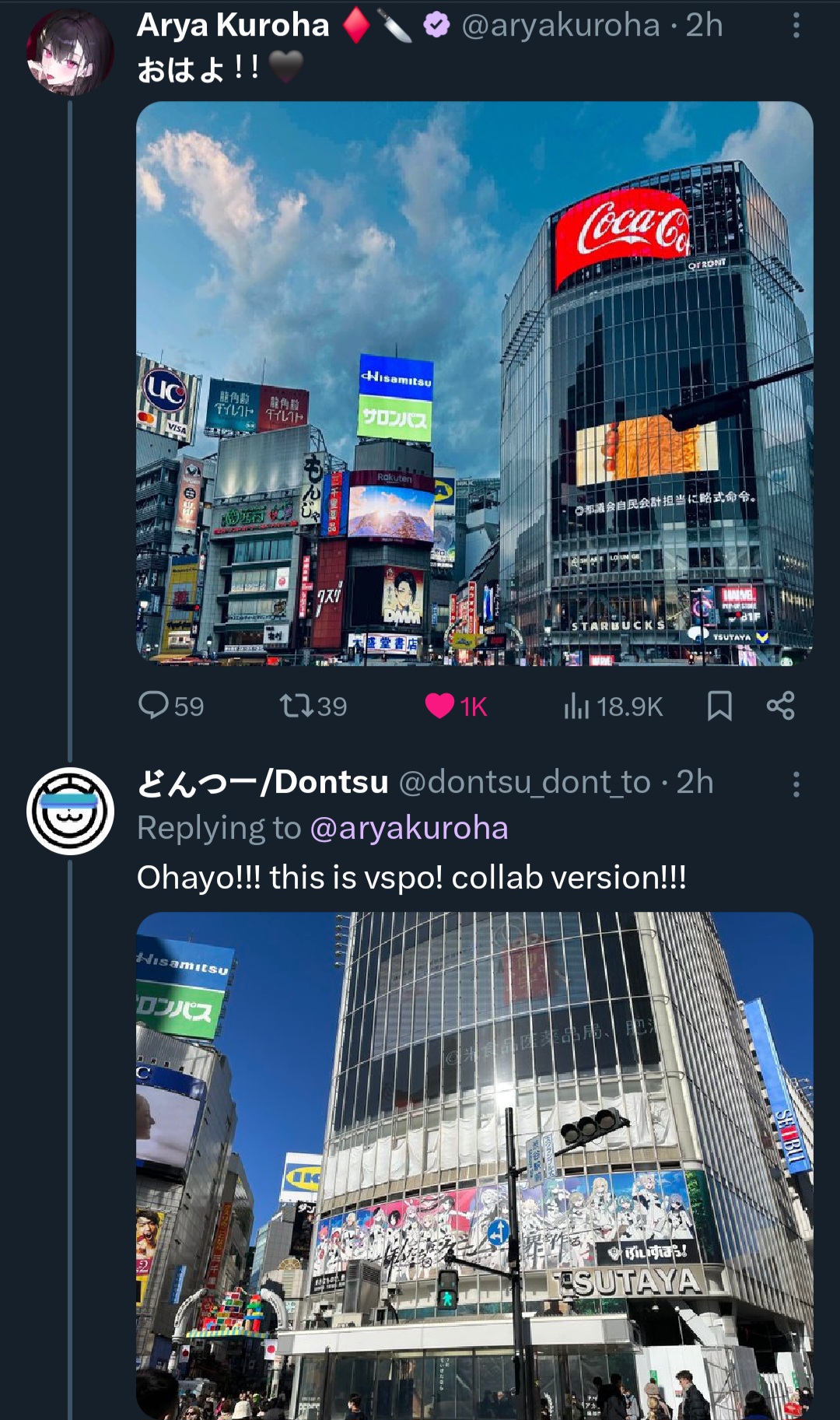Open Arya Kuroha's profile picture
Screen dimensions: 840x1420
pos(70,52)
